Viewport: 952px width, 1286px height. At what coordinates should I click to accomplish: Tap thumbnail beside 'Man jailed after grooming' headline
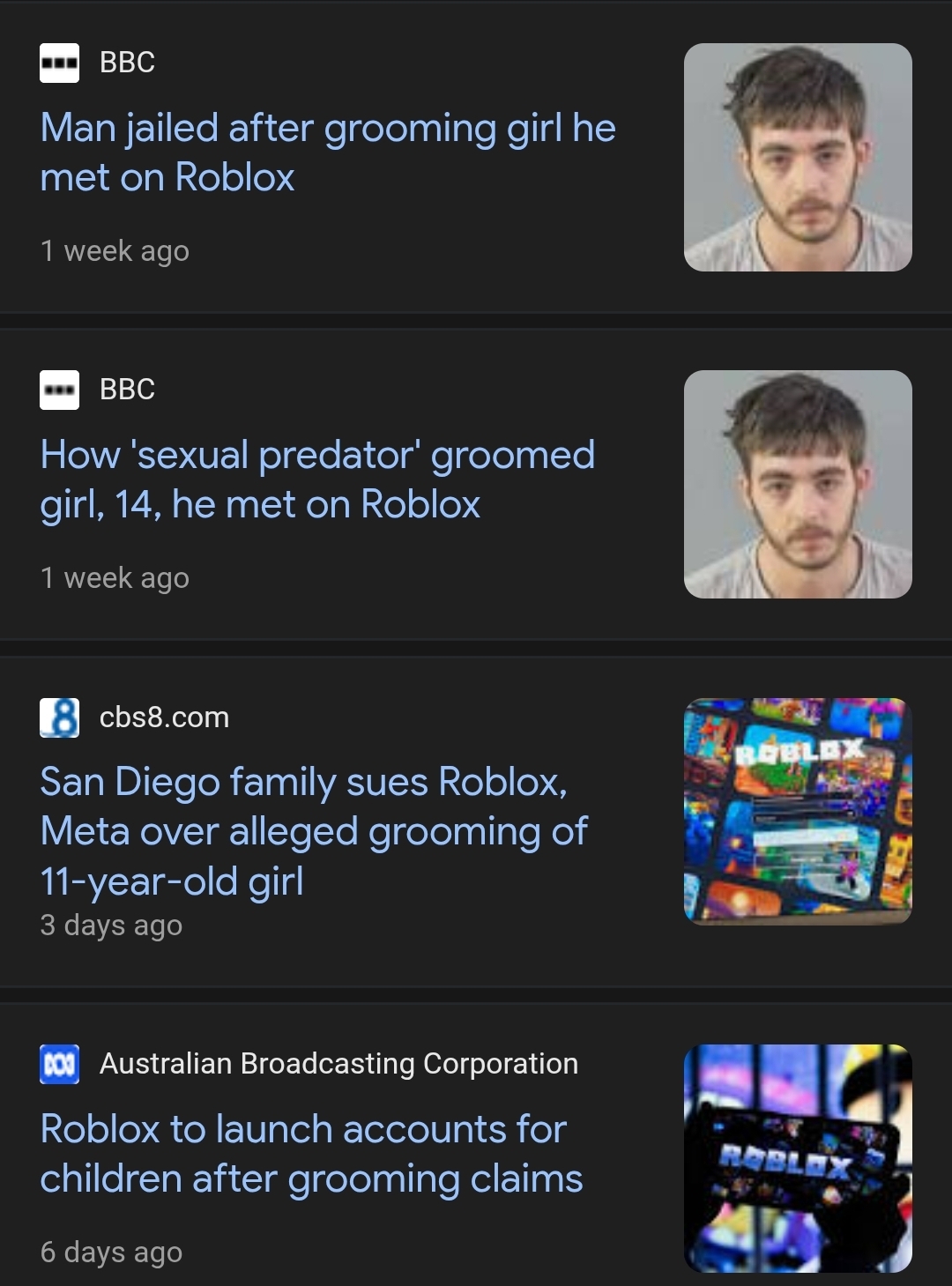click(x=798, y=158)
